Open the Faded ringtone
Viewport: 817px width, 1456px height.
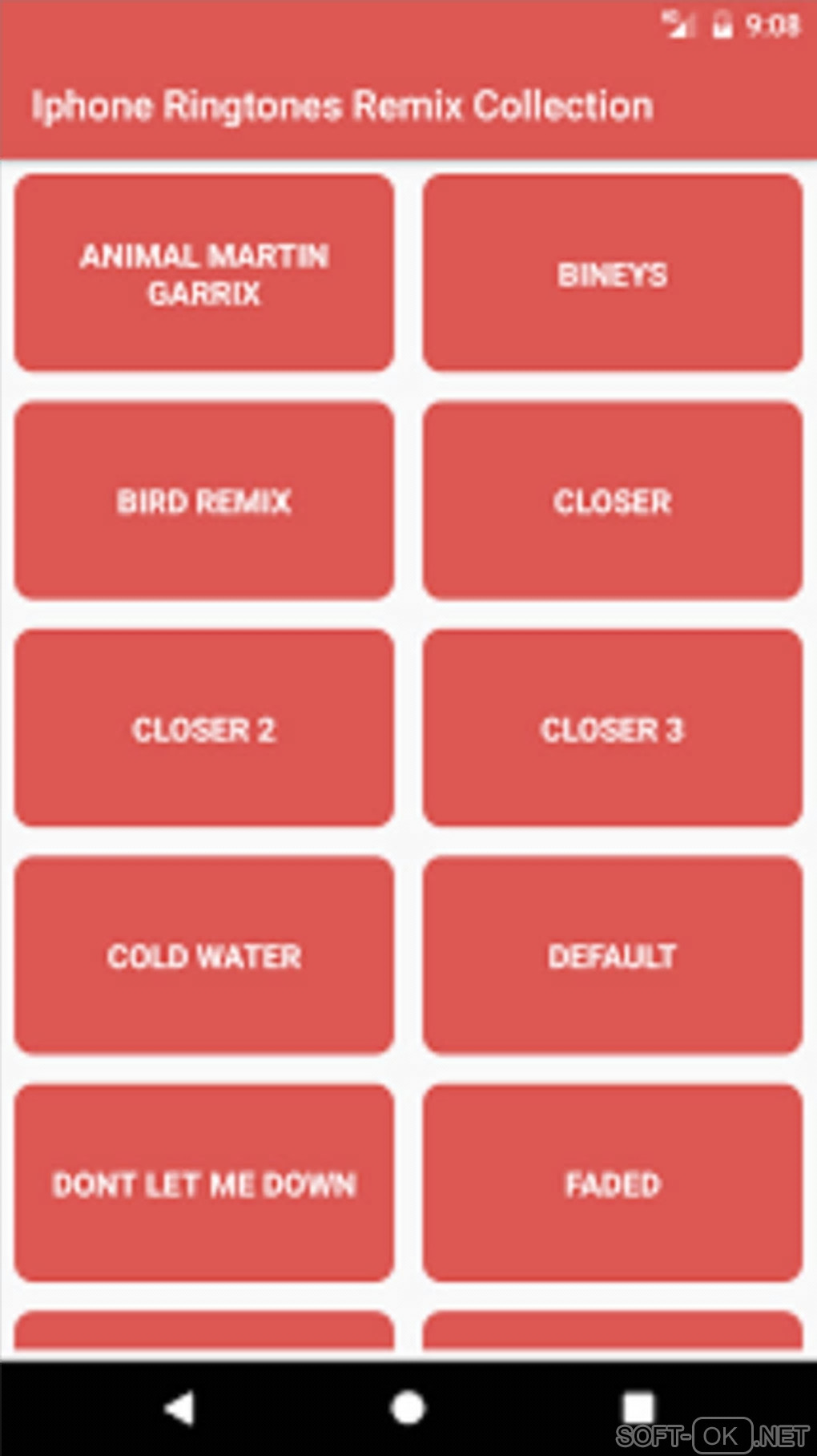[x=612, y=1183]
